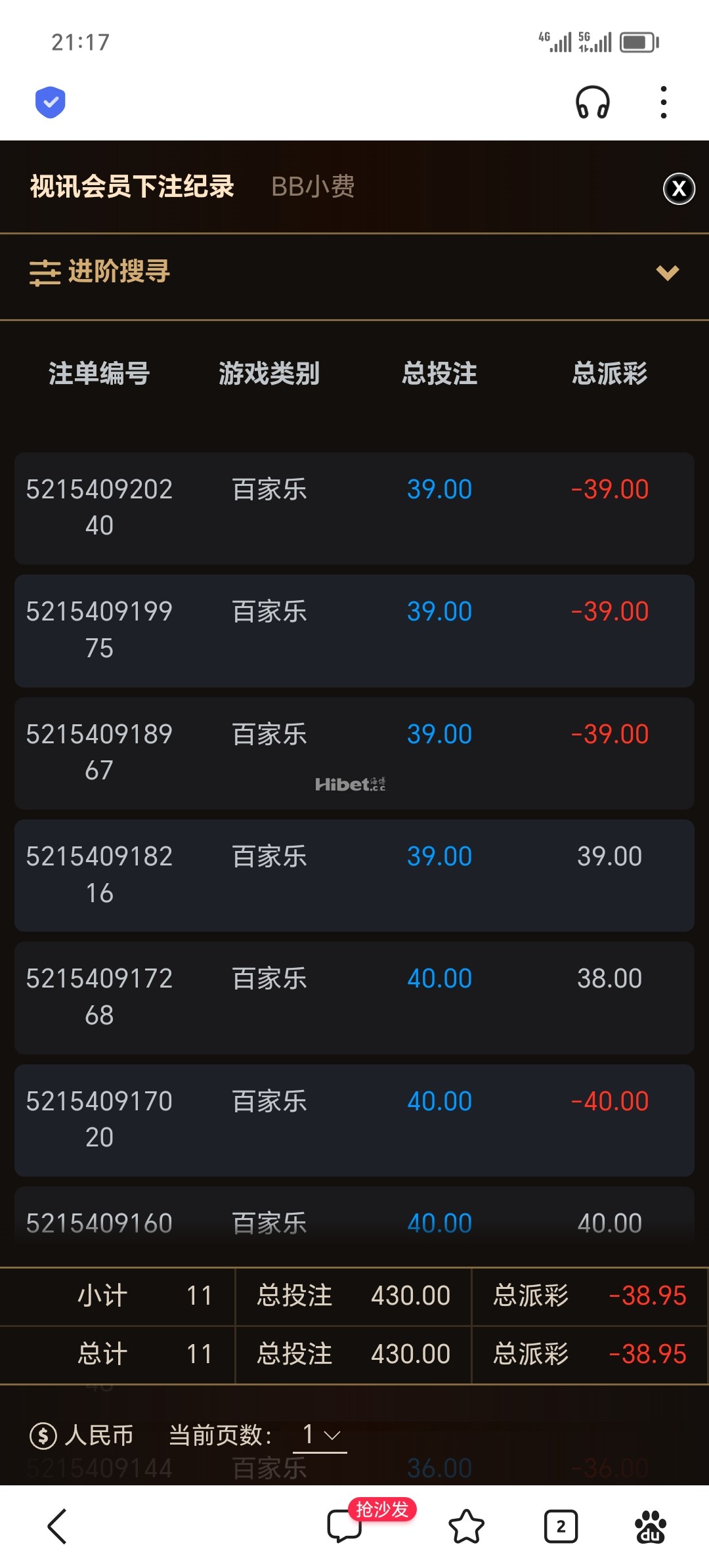Open the browser tabs switcher
The image size is (709, 1568).
click(x=561, y=1526)
